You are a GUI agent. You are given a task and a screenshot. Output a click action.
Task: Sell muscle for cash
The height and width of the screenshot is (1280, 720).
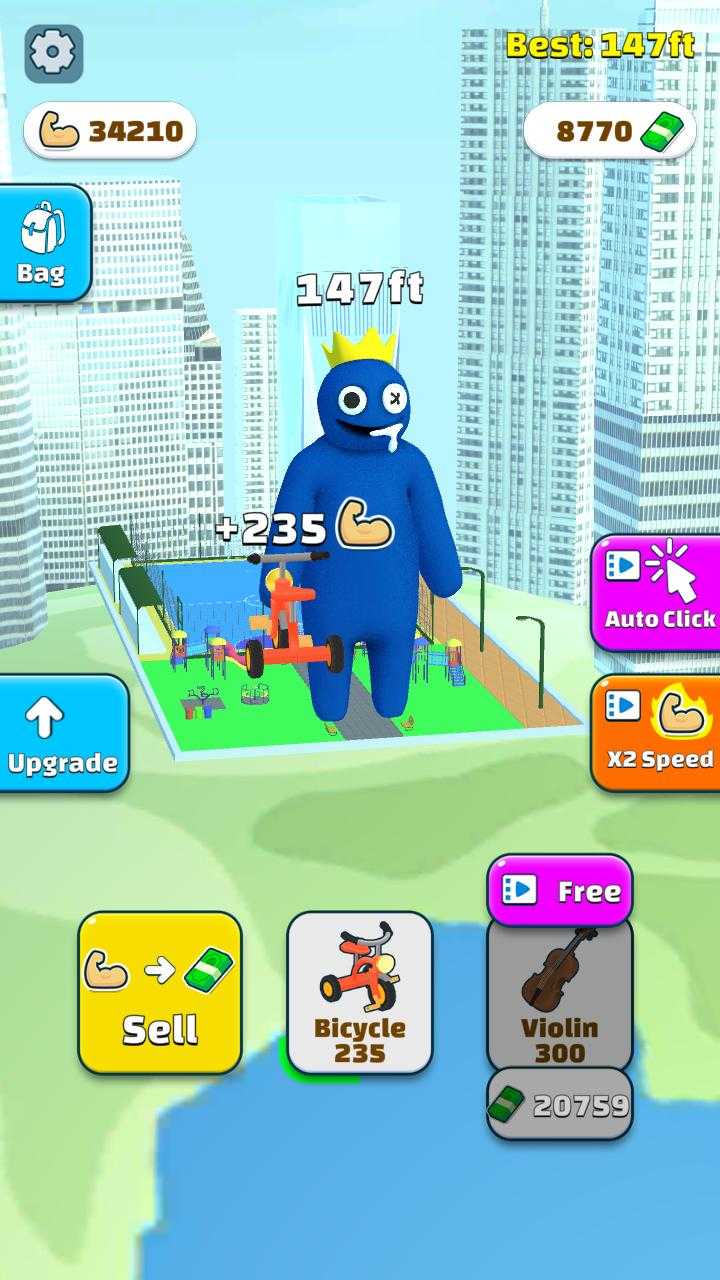[x=160, y=992]
